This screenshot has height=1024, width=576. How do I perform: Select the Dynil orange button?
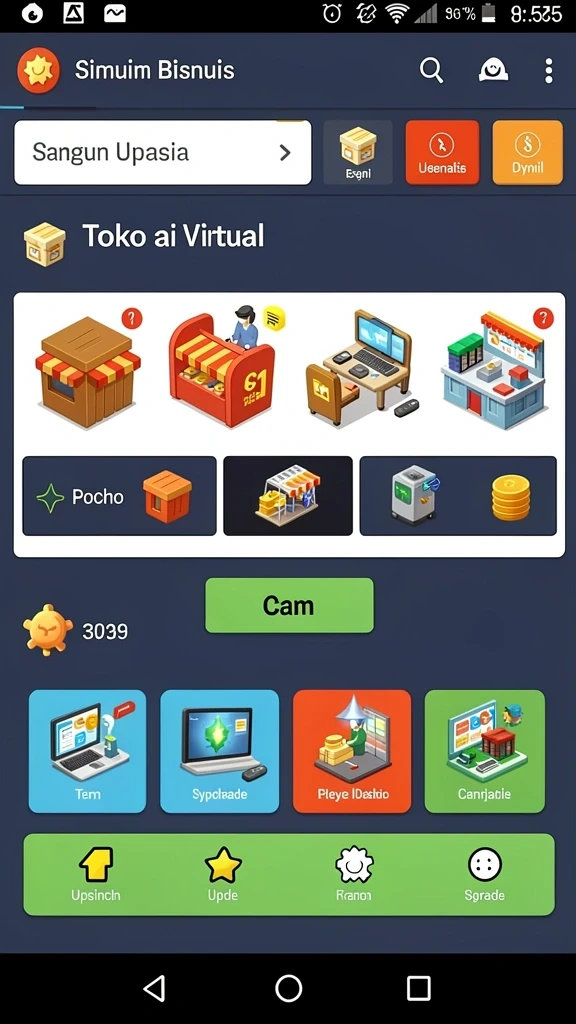point(527,152)
